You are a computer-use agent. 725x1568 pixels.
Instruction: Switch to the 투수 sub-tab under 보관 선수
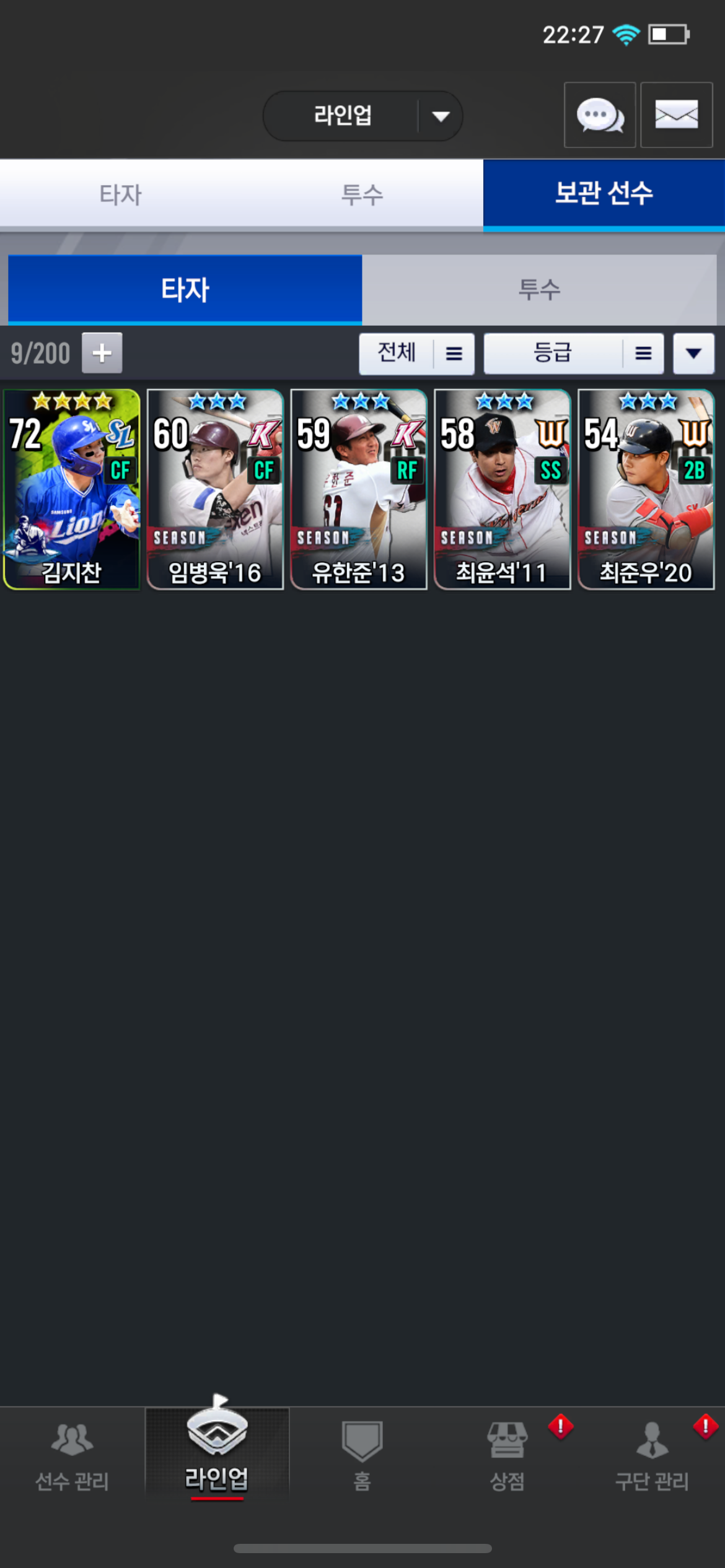pyautogui.click(x=539, y=289)
